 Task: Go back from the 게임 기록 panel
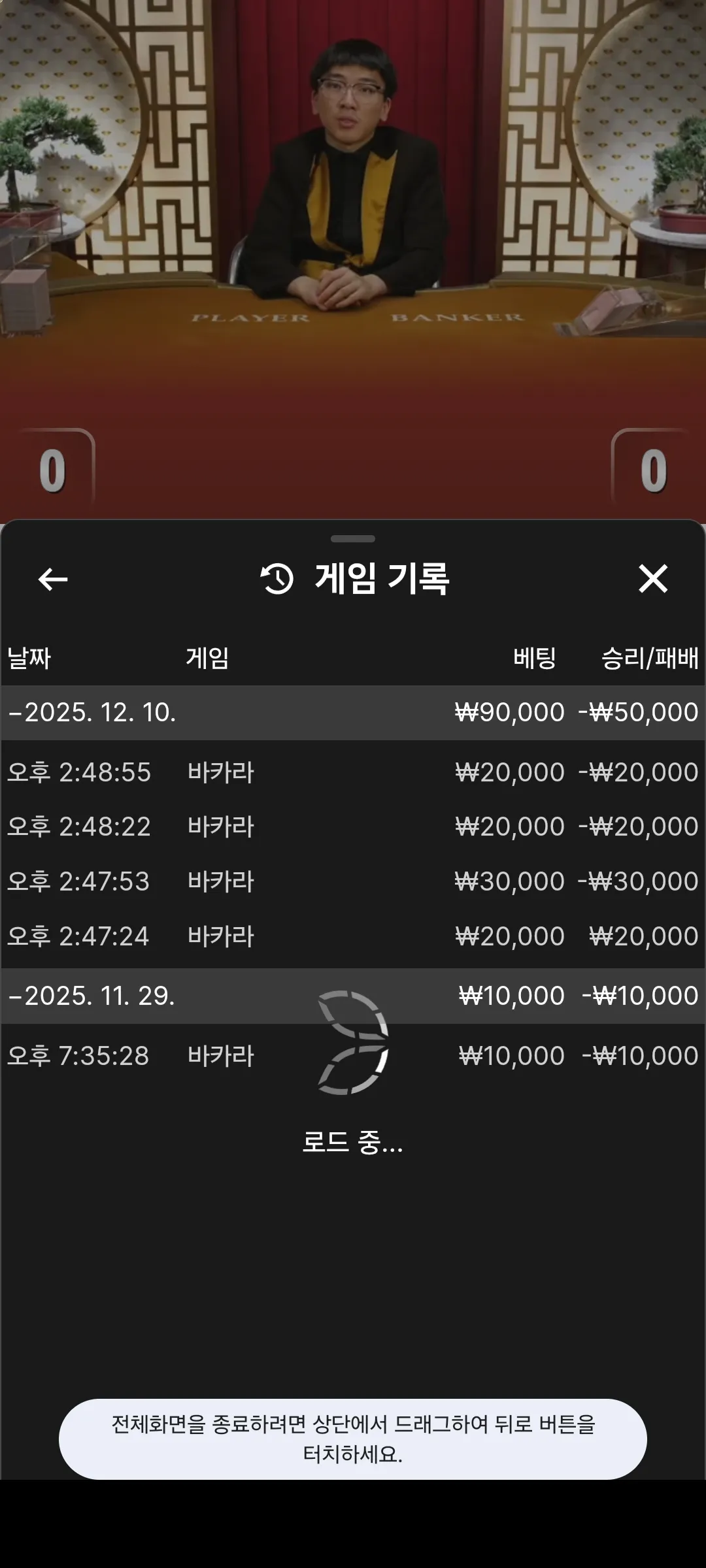(x=53, y=579)
